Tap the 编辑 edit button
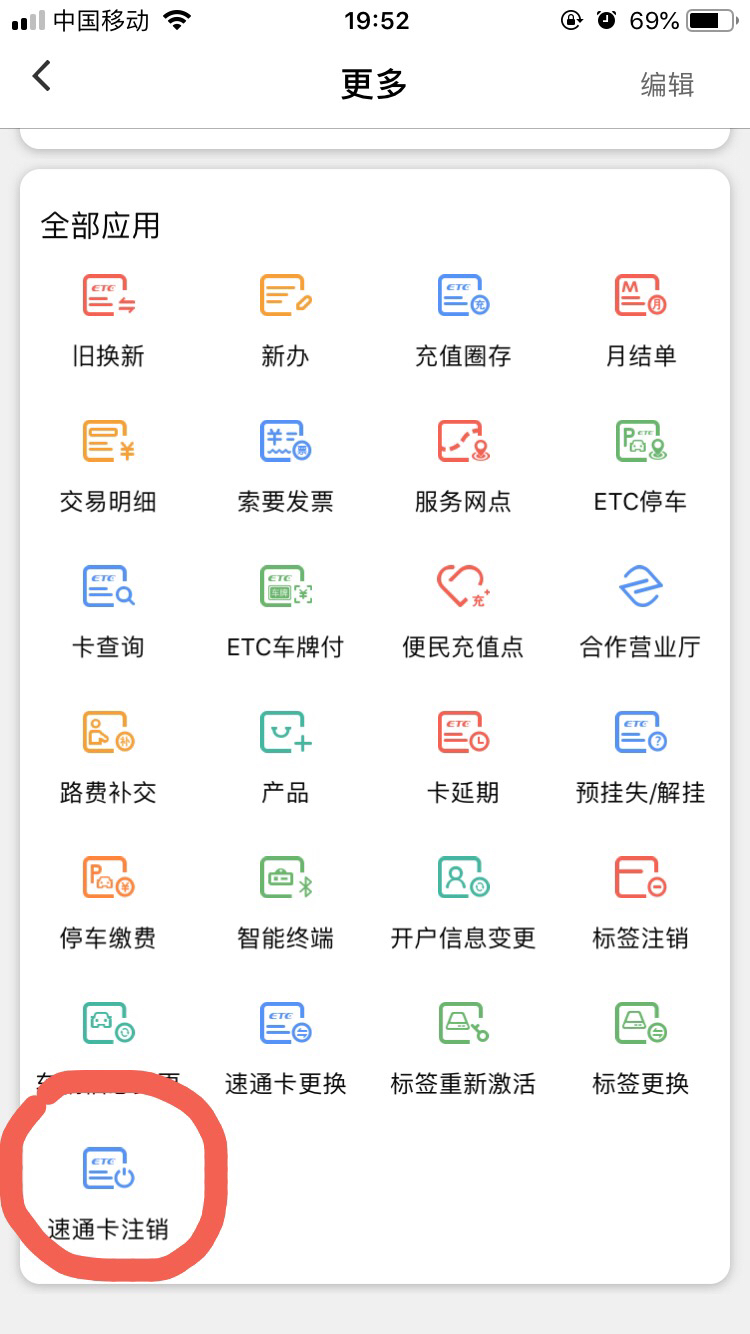Image resolution: width=750 pixels, height=1334 pixels. click(667, 85)
